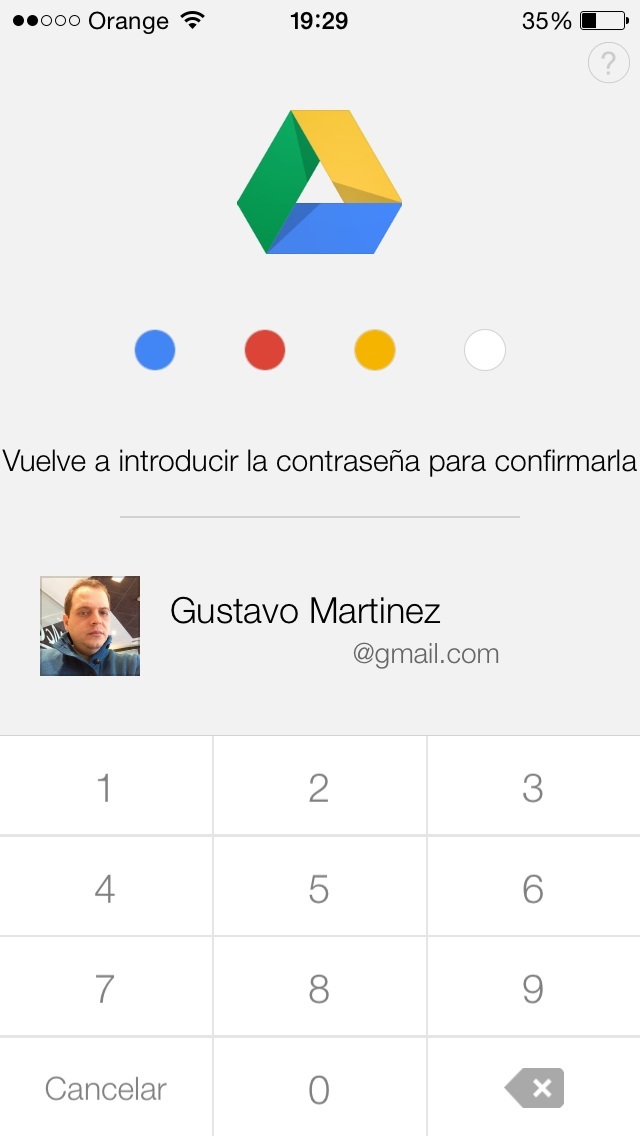Select the 4 key
This screenshot has width=640, height=1136.
point(106,887)
